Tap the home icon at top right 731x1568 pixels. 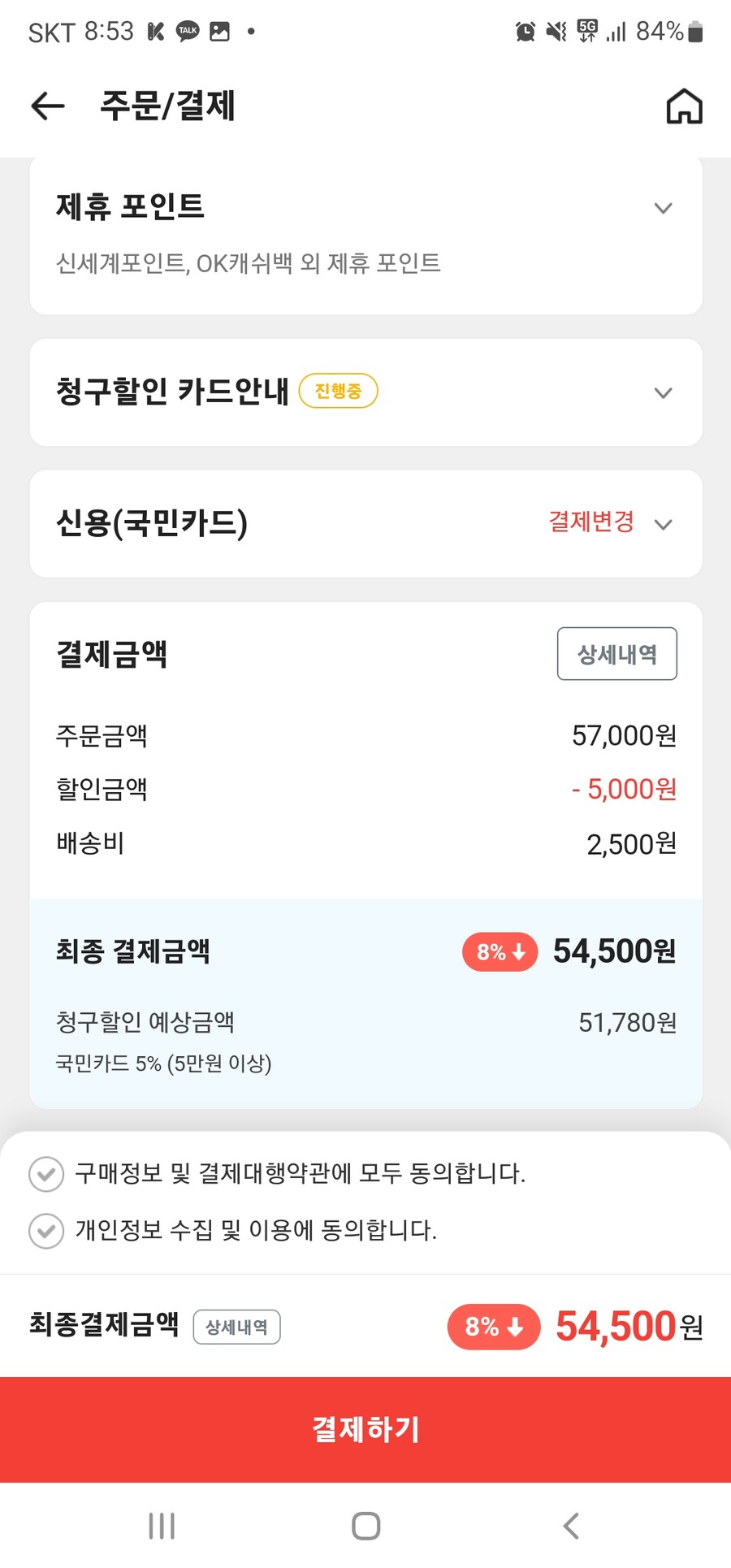[685, 106]
